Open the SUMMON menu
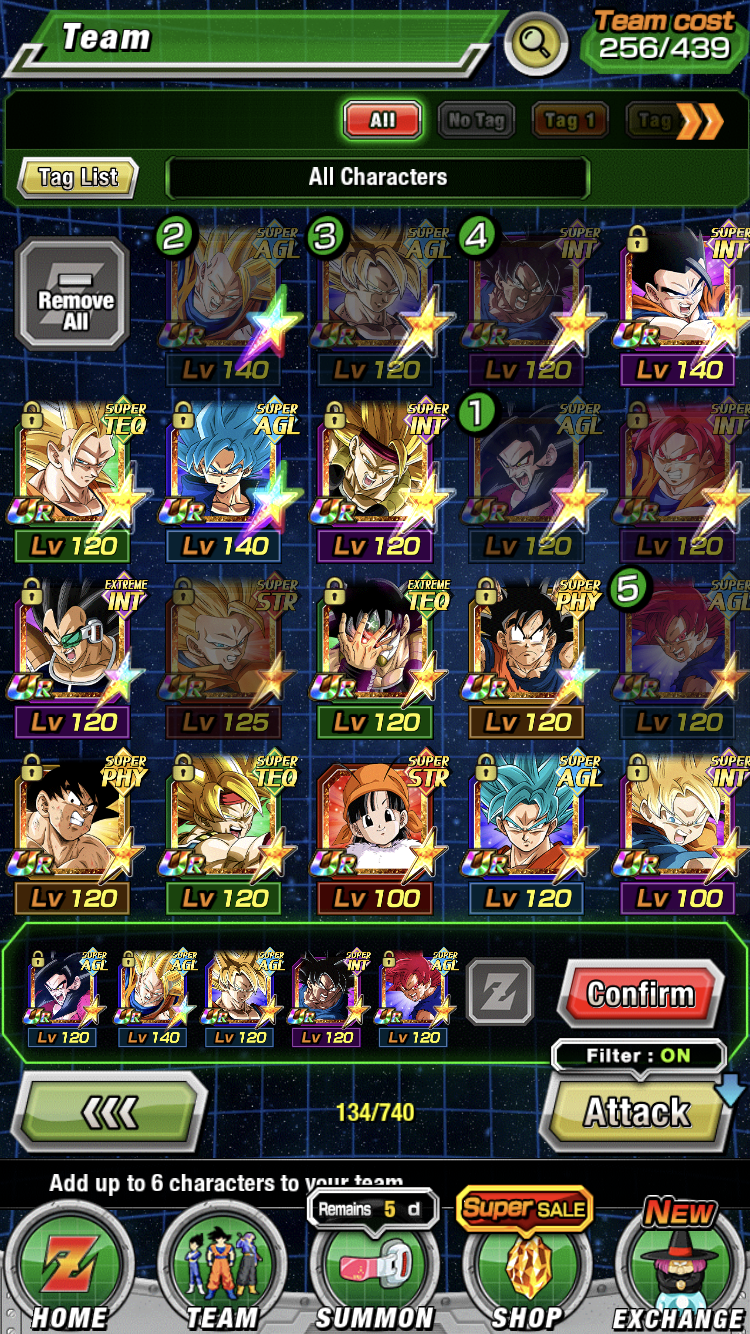 [374, 1270]
